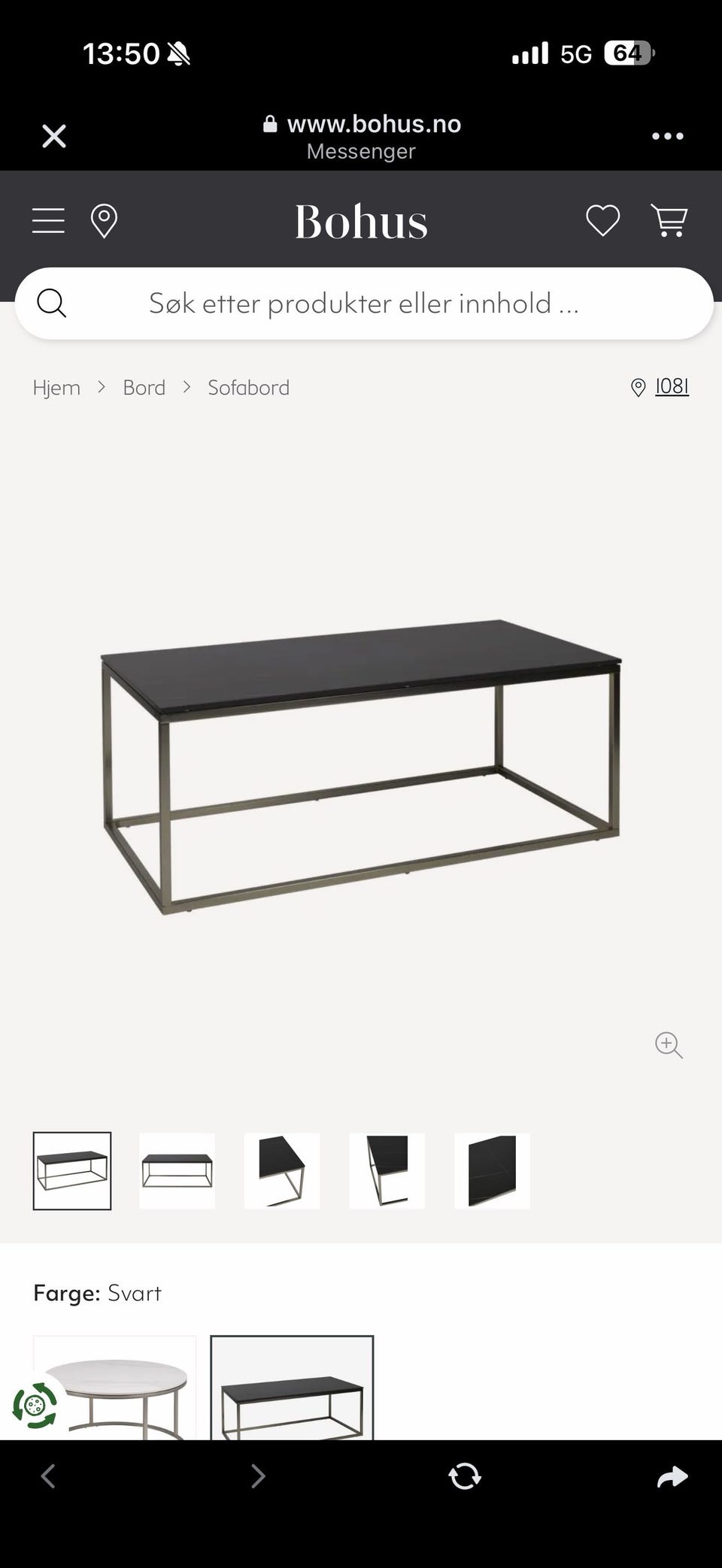Share this page

point(672,1476)
